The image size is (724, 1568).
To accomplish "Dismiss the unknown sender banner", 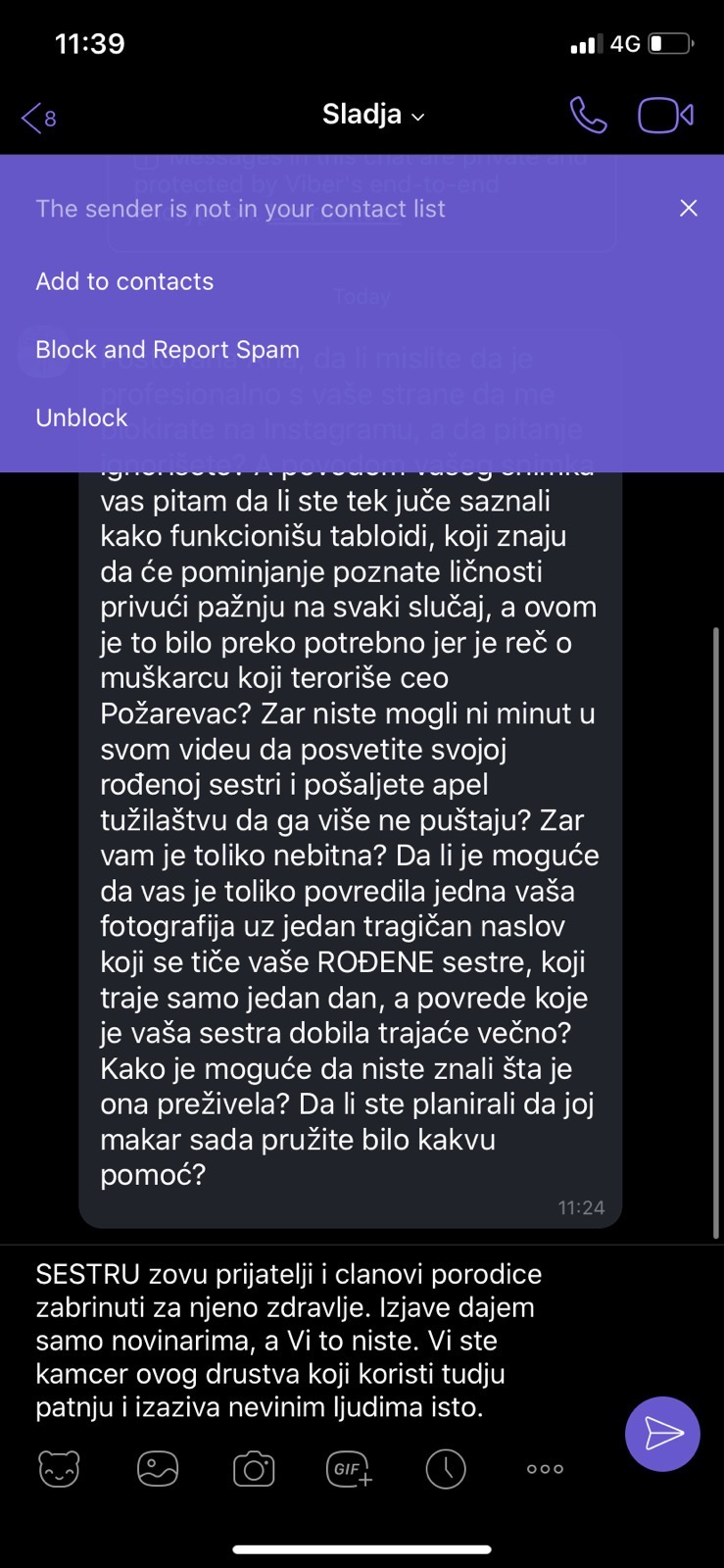I will [689, 208].
